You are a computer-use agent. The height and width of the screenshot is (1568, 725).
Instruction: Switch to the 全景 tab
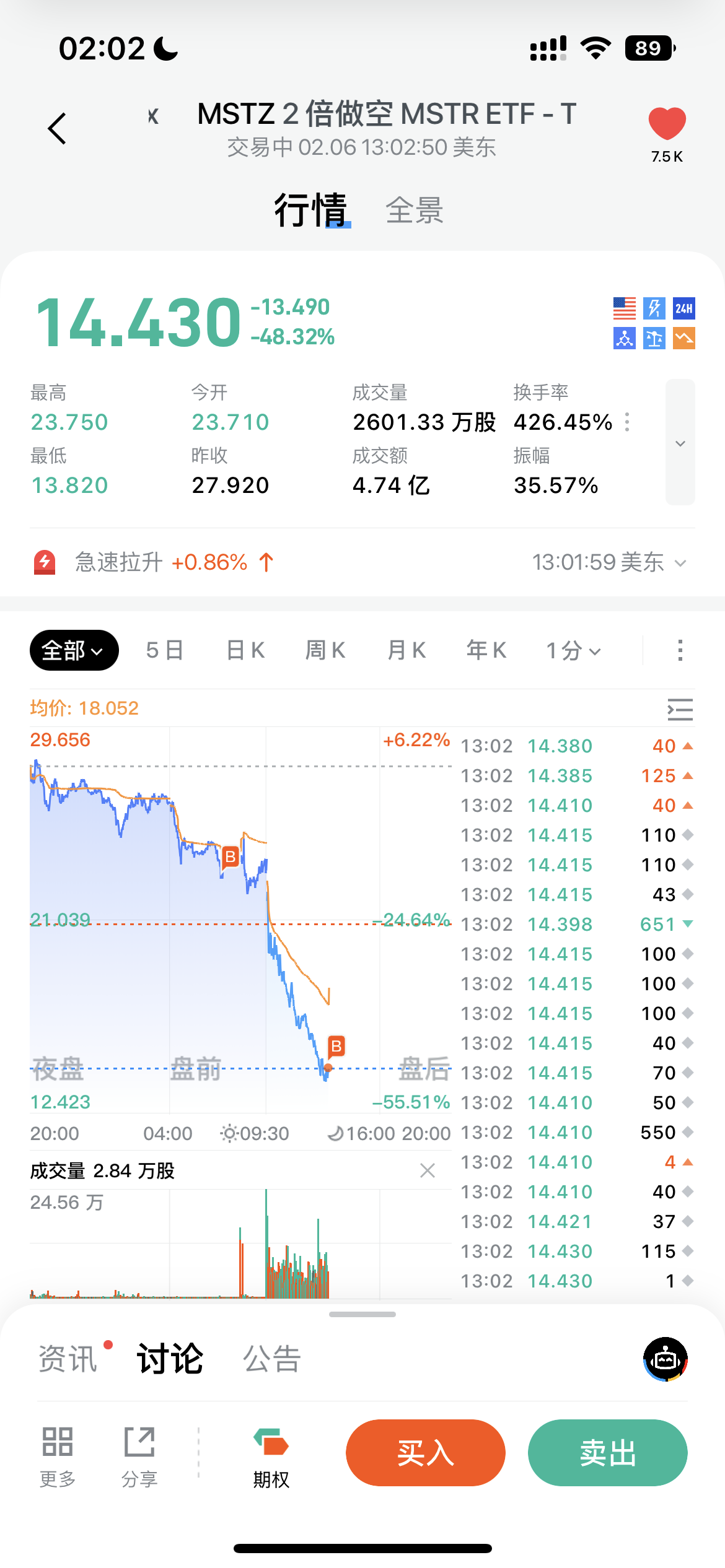click(x=414, y=211)
